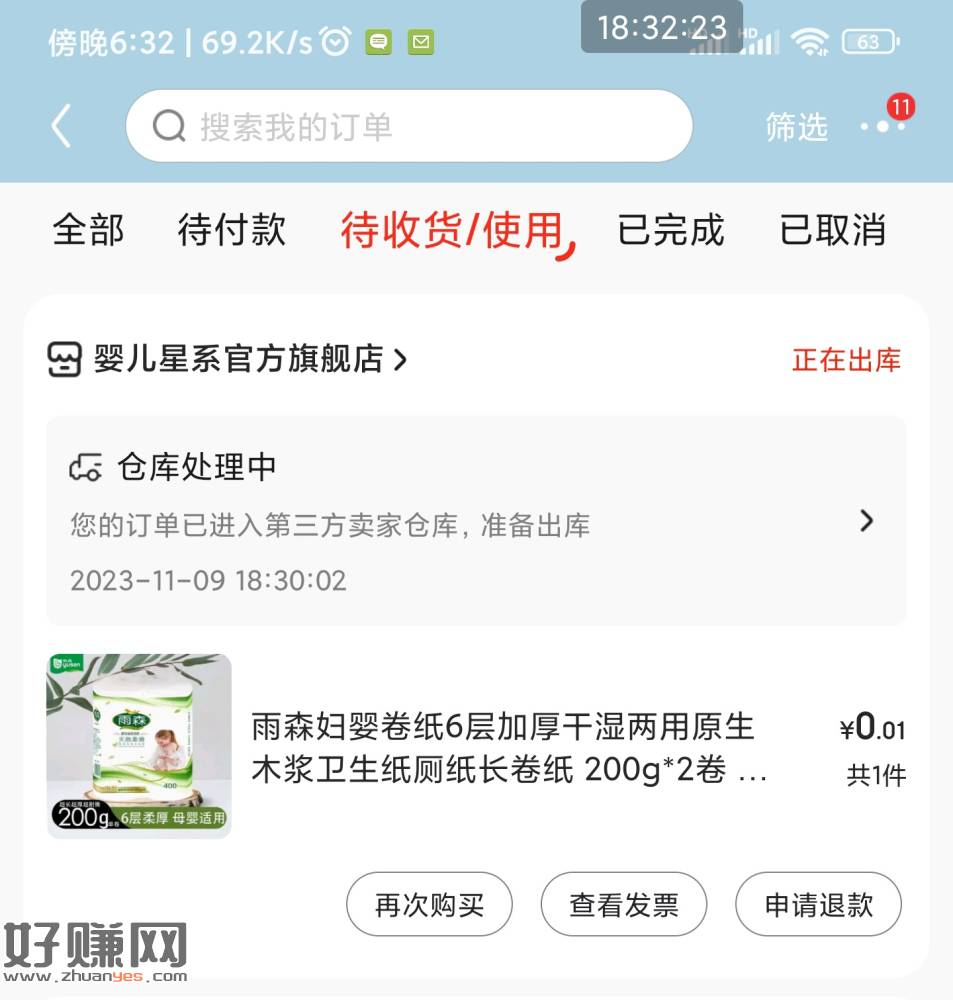Tap 再次购买 to buy again

coord(429,905)
